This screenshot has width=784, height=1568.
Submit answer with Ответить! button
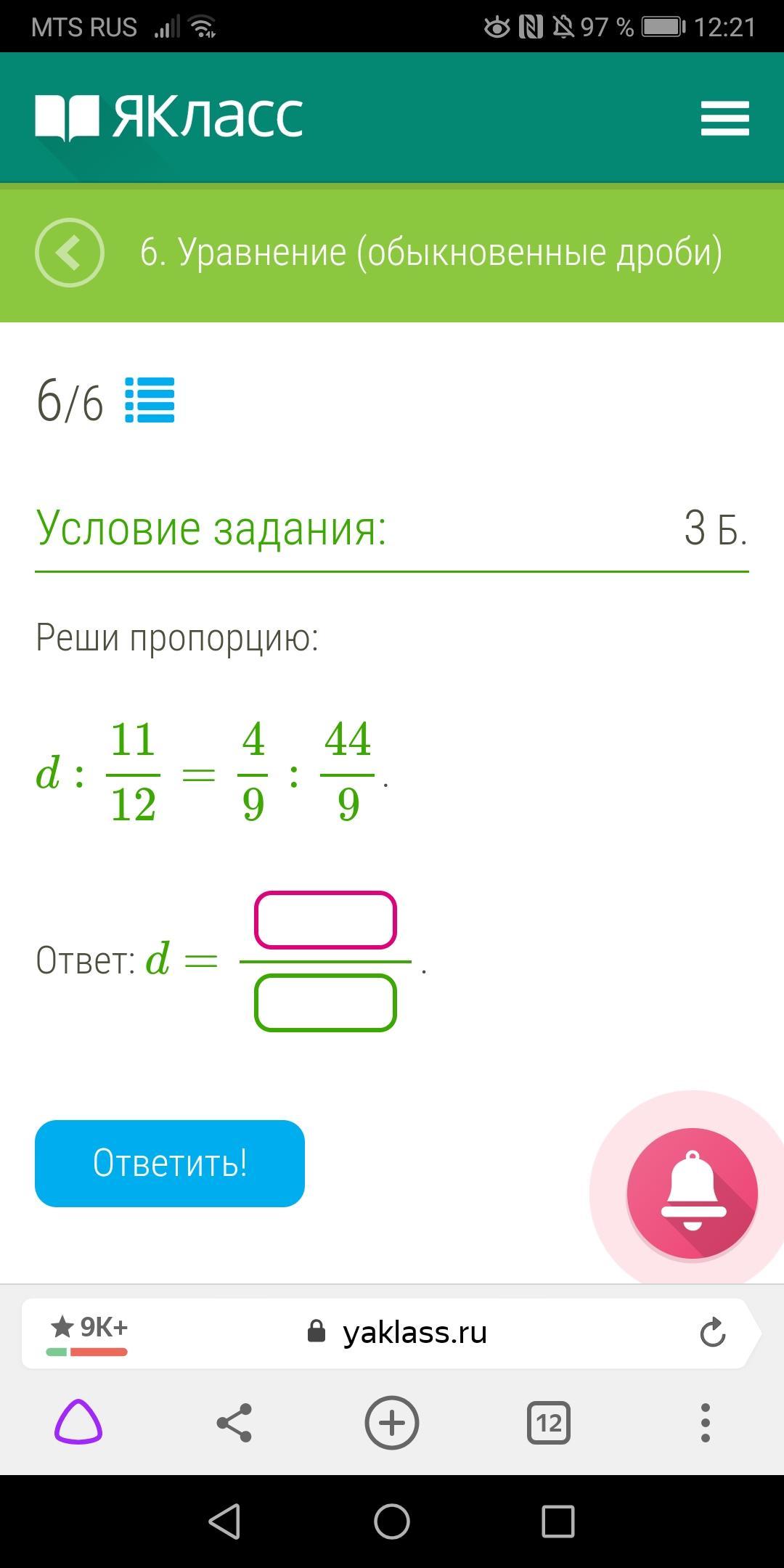170,1163
